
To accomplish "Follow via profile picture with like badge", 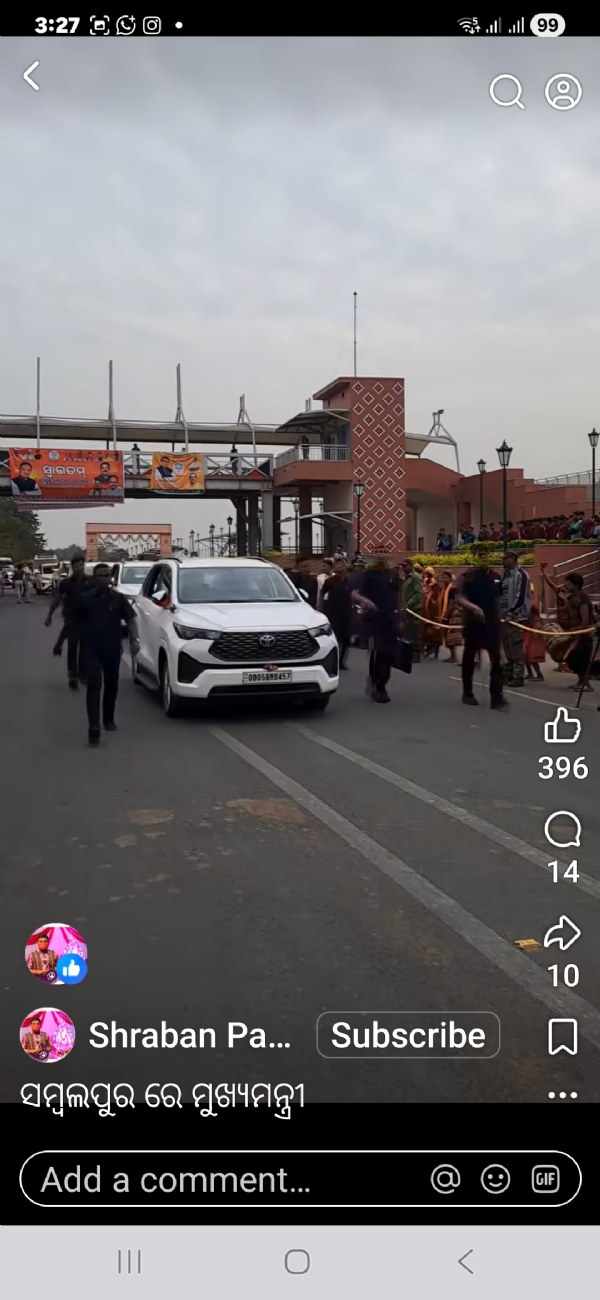I will [56, 954].
